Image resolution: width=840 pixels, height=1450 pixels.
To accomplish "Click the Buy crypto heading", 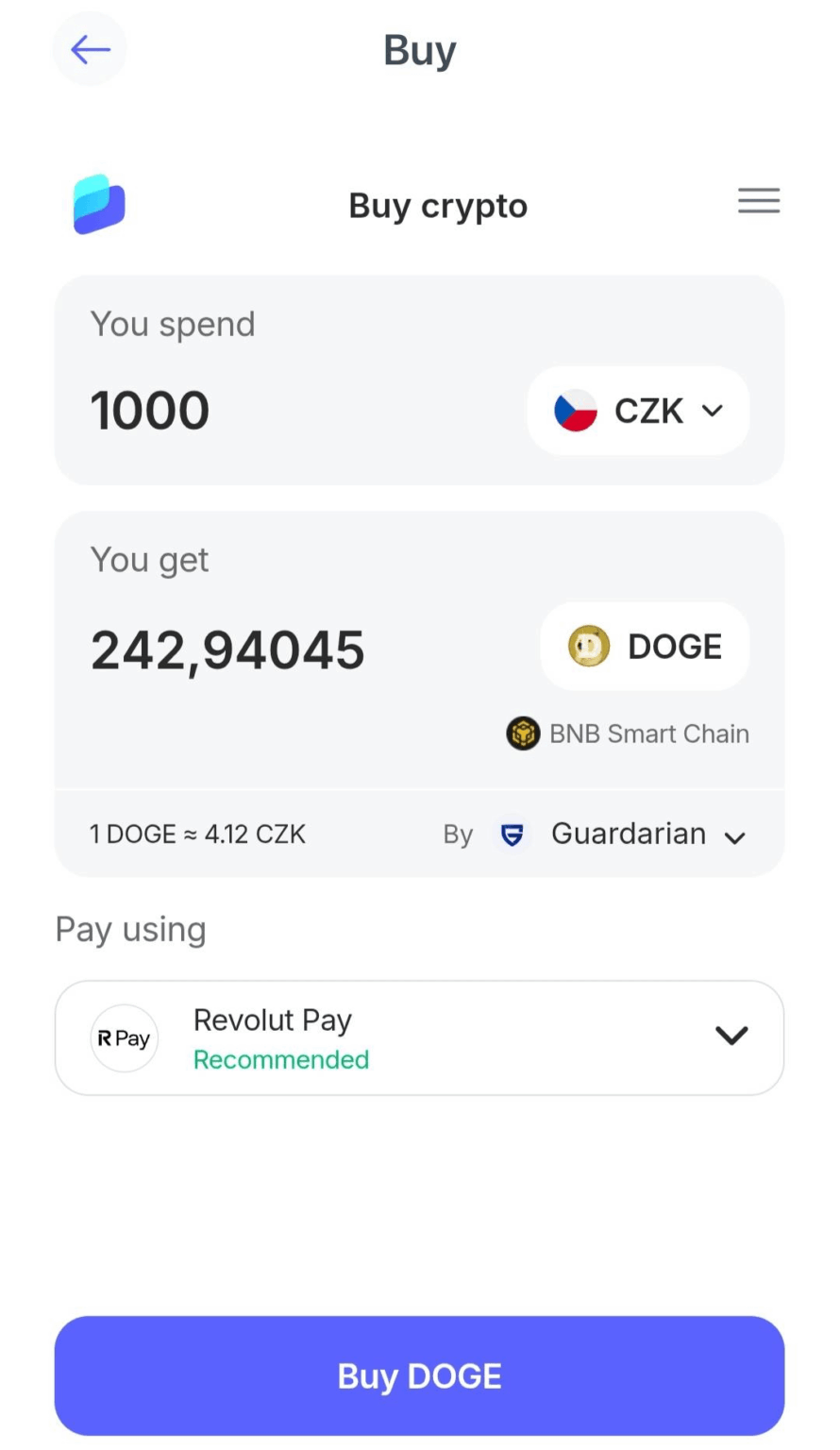I will point(437,205).
